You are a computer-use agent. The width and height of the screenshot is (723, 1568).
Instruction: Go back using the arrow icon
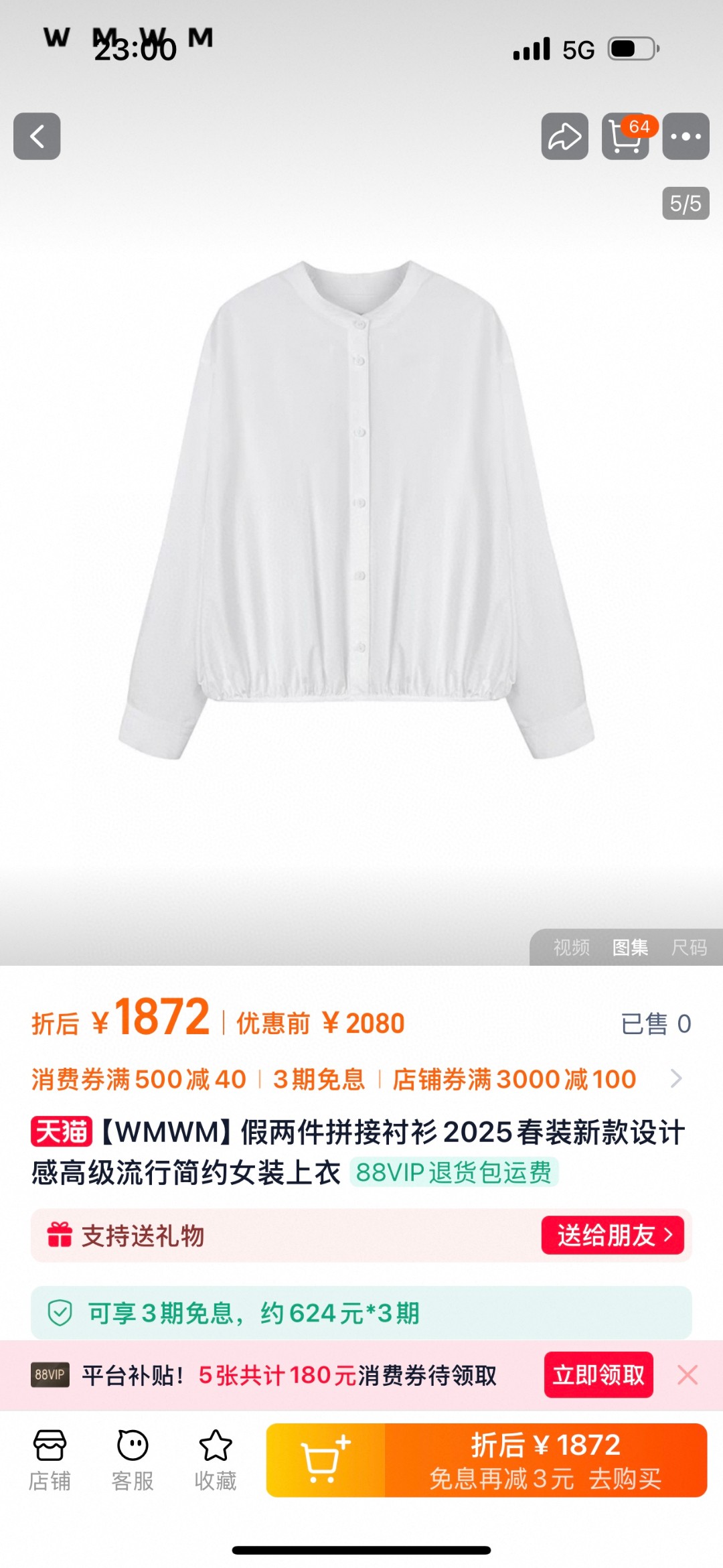pyautogui.click(x=37, y=137)
